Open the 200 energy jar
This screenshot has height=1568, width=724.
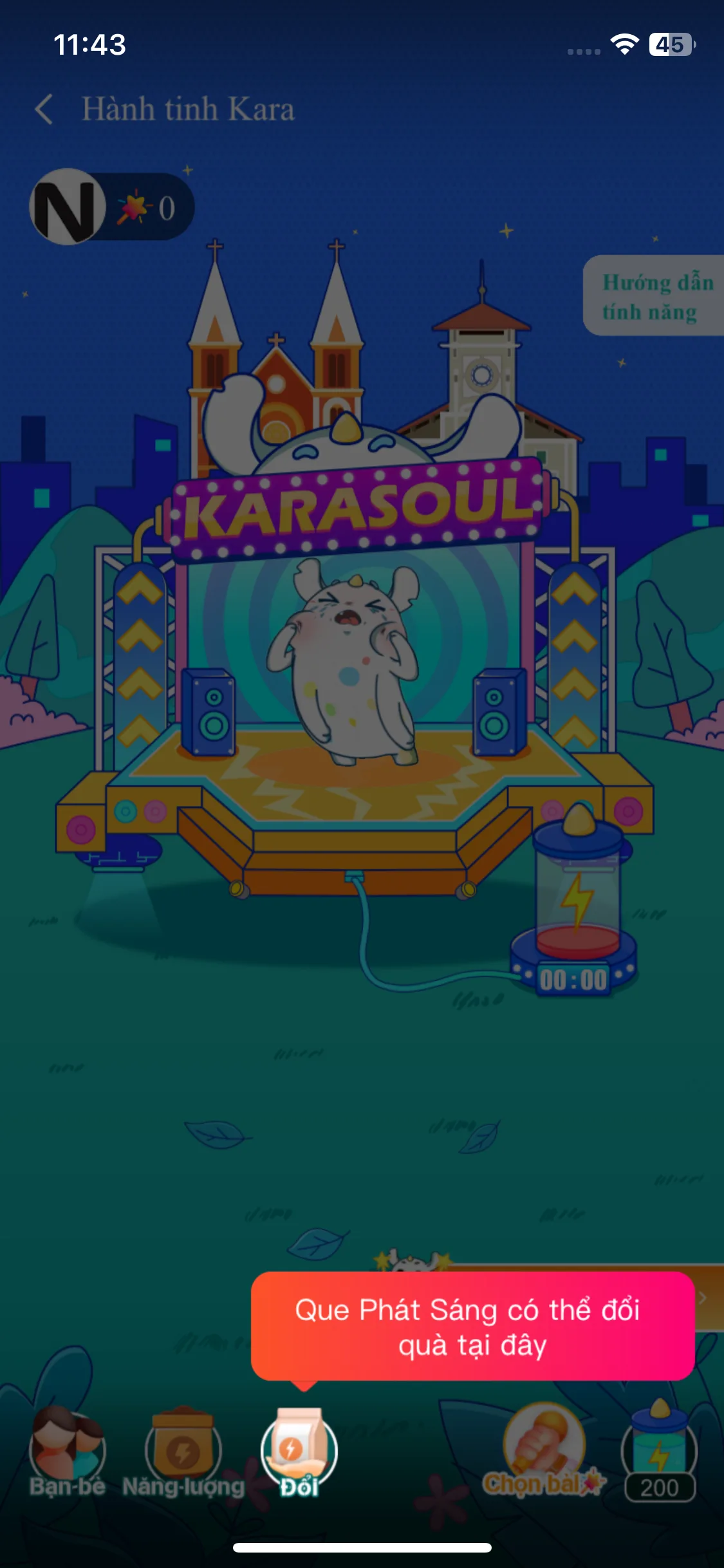[659, 1451]
